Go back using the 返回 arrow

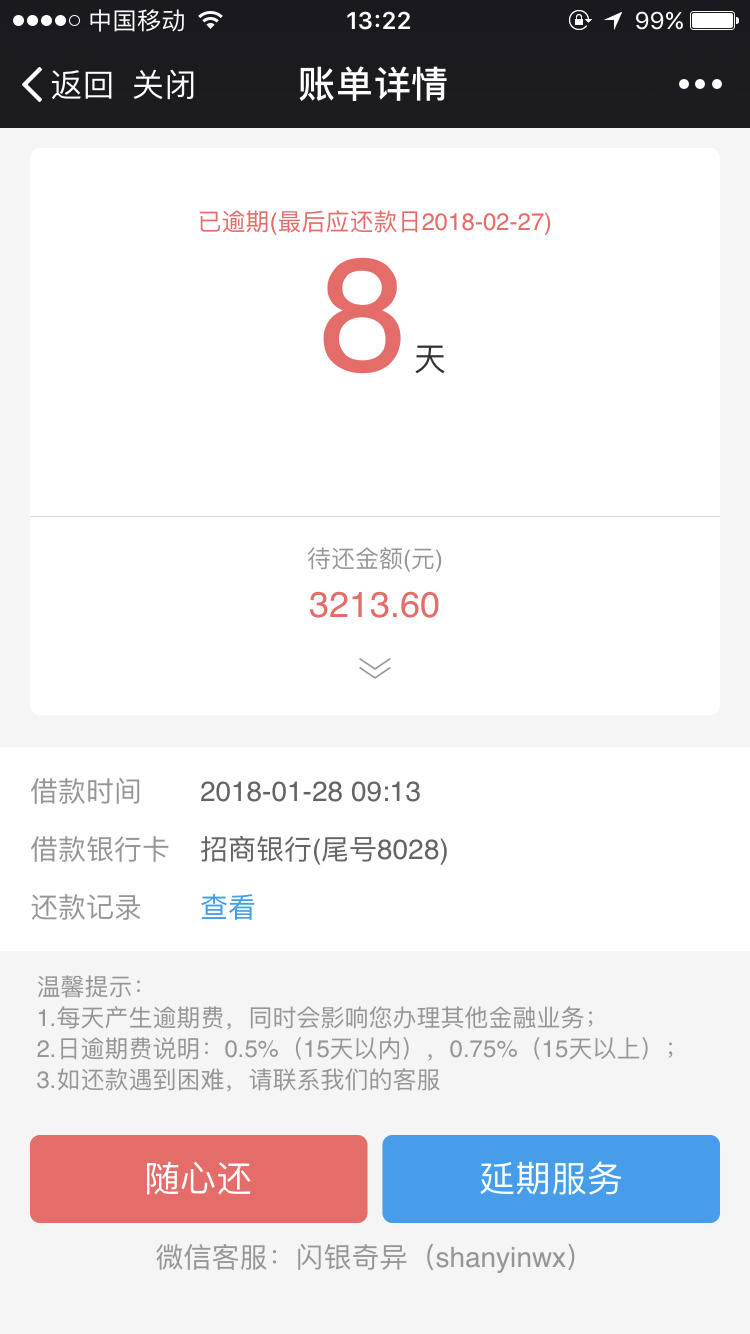coord(67,85)
